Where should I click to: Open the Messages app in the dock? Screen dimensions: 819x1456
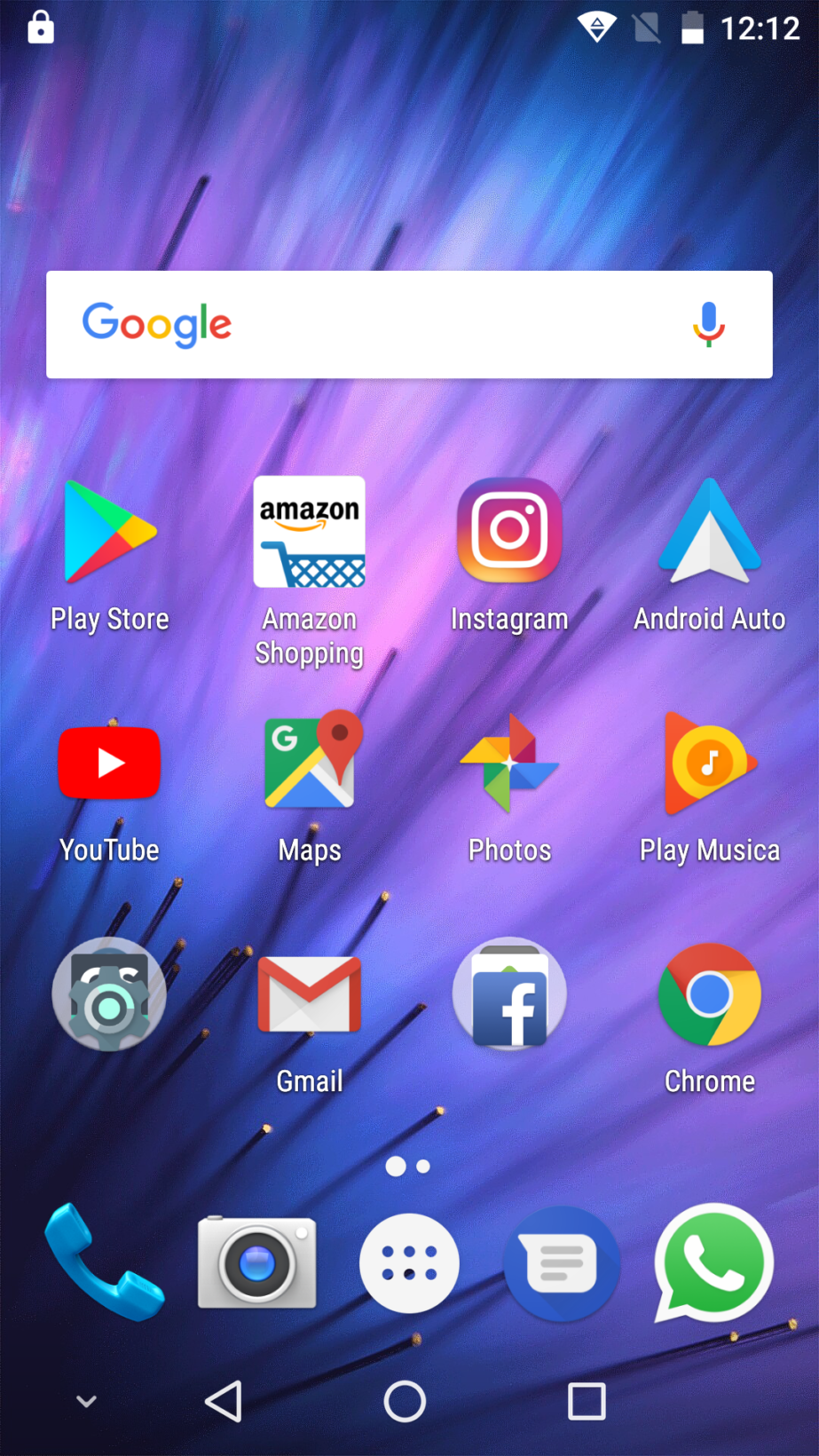coord(561,1262)
